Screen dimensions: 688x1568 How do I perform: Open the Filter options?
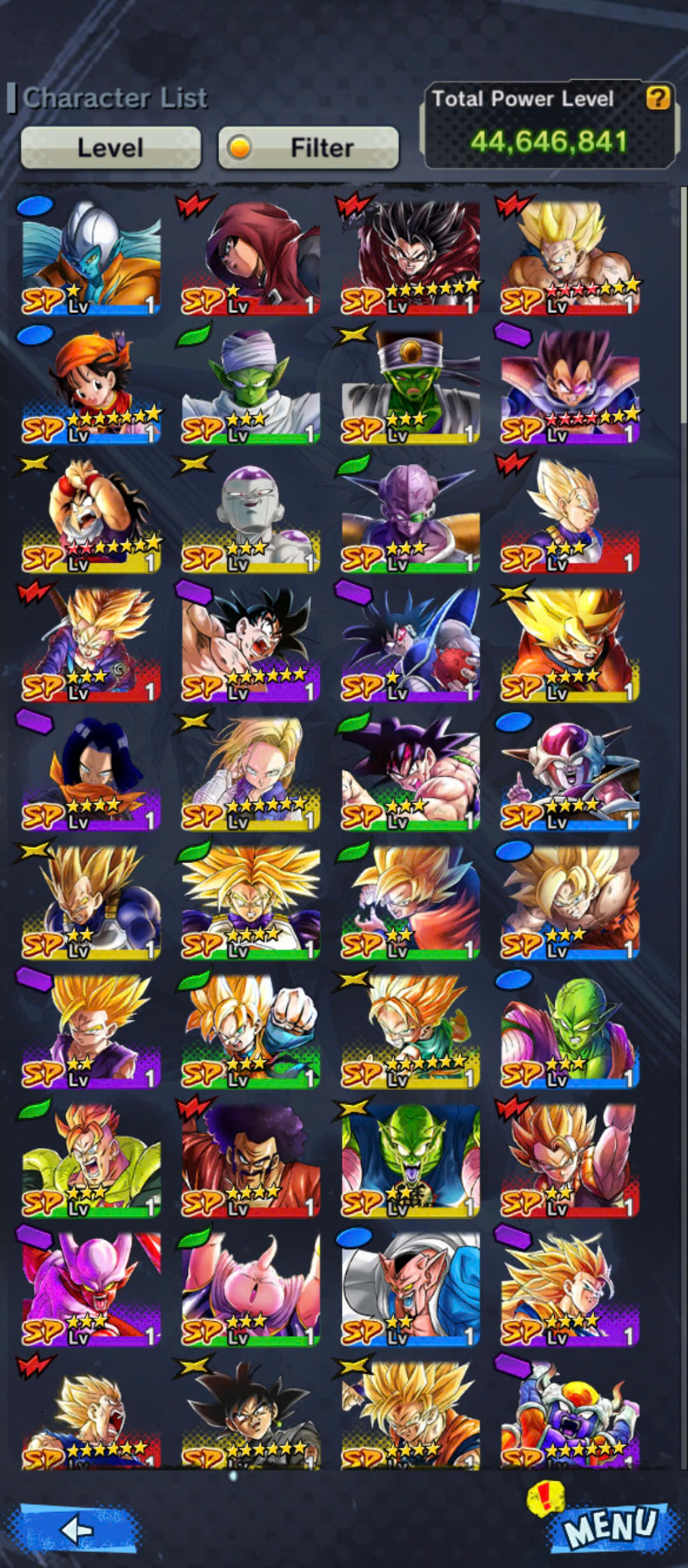click(x=308, y=148)
